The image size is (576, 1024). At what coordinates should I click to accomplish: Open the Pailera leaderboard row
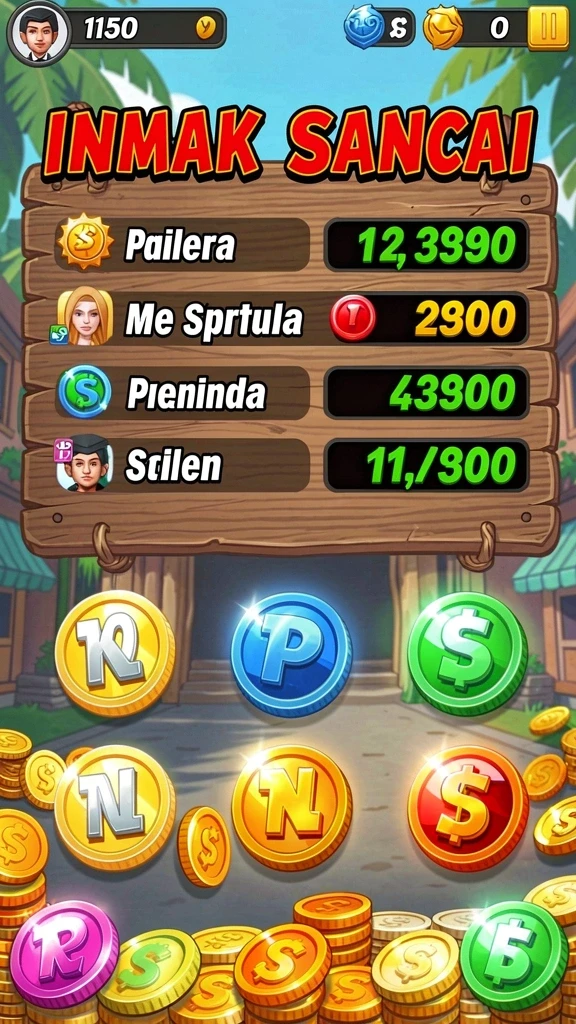[x=292, y=244]
